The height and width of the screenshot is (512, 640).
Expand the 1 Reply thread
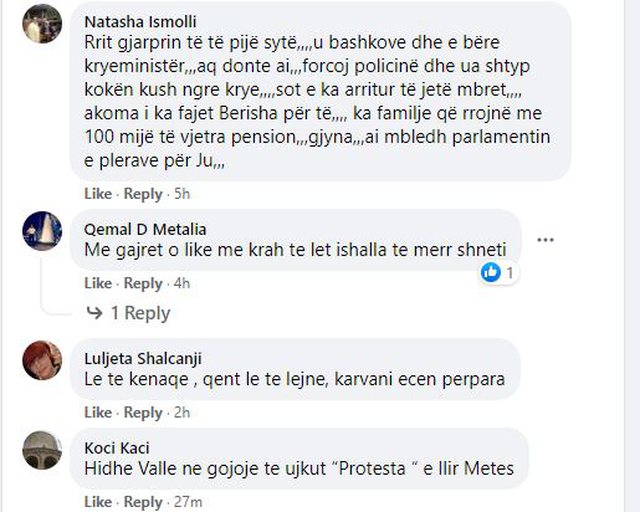click(129, 313)
